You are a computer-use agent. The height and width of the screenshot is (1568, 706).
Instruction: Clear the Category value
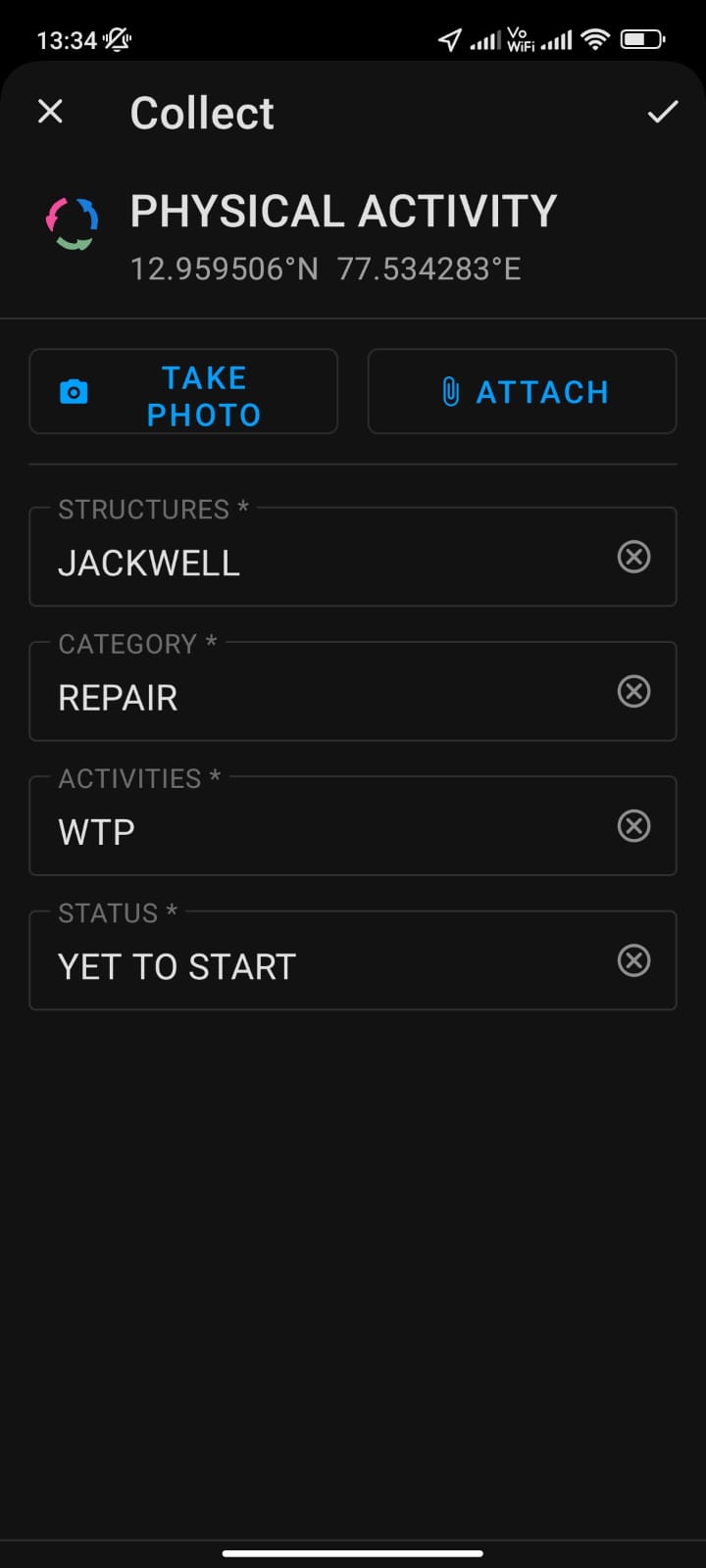pos(633,692)
